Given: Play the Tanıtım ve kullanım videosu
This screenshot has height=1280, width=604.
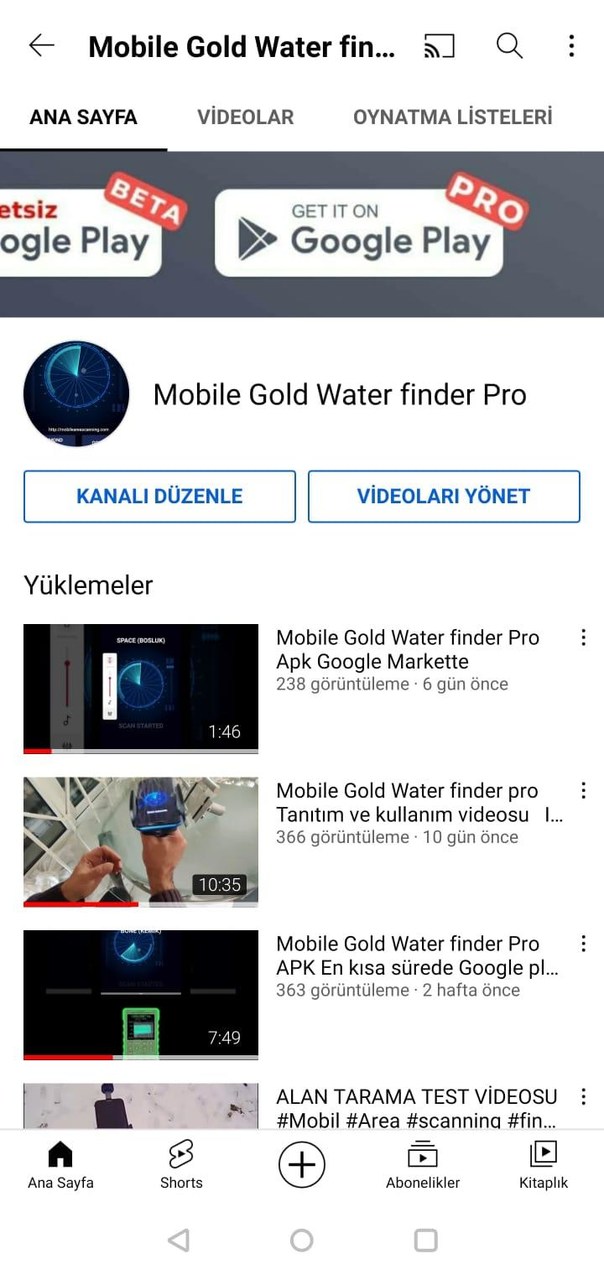Looking at the screenshot, I should [141, 841].
